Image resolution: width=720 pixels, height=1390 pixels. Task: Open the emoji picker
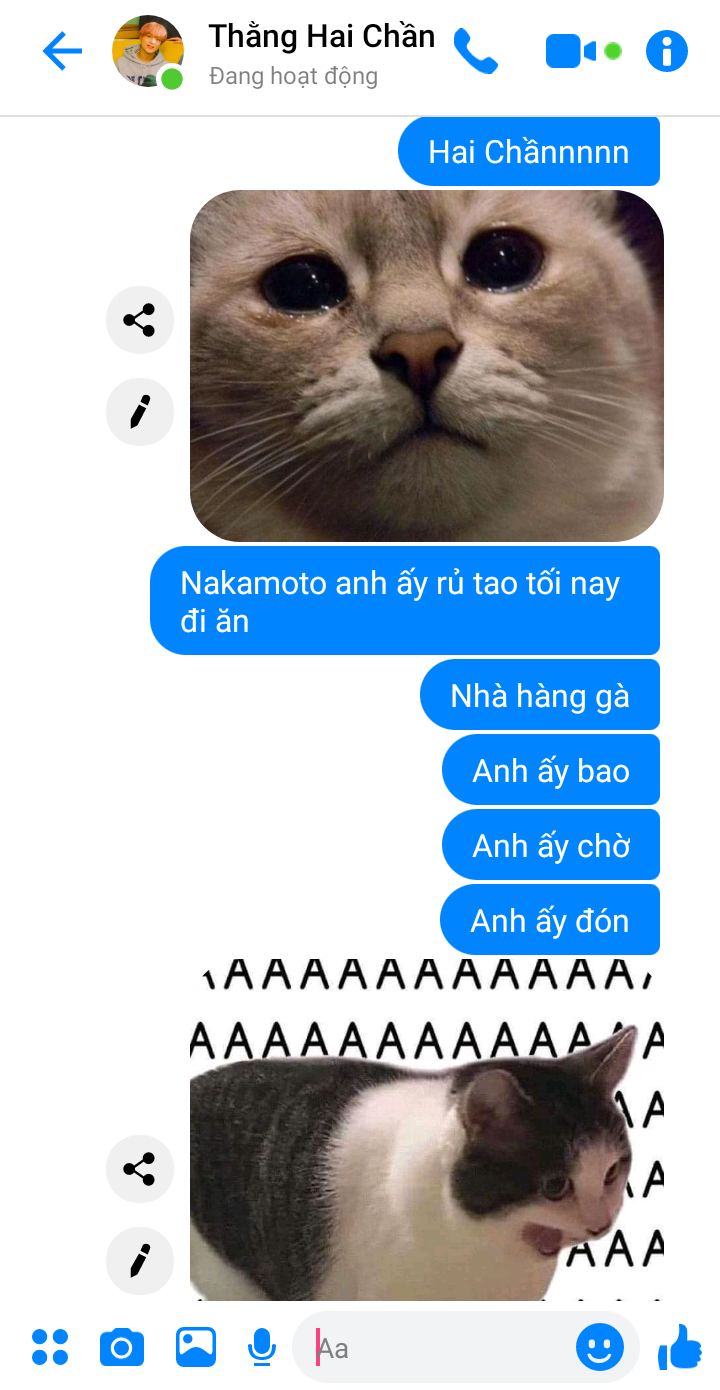pyautogui.click(x=600, y=1347)
